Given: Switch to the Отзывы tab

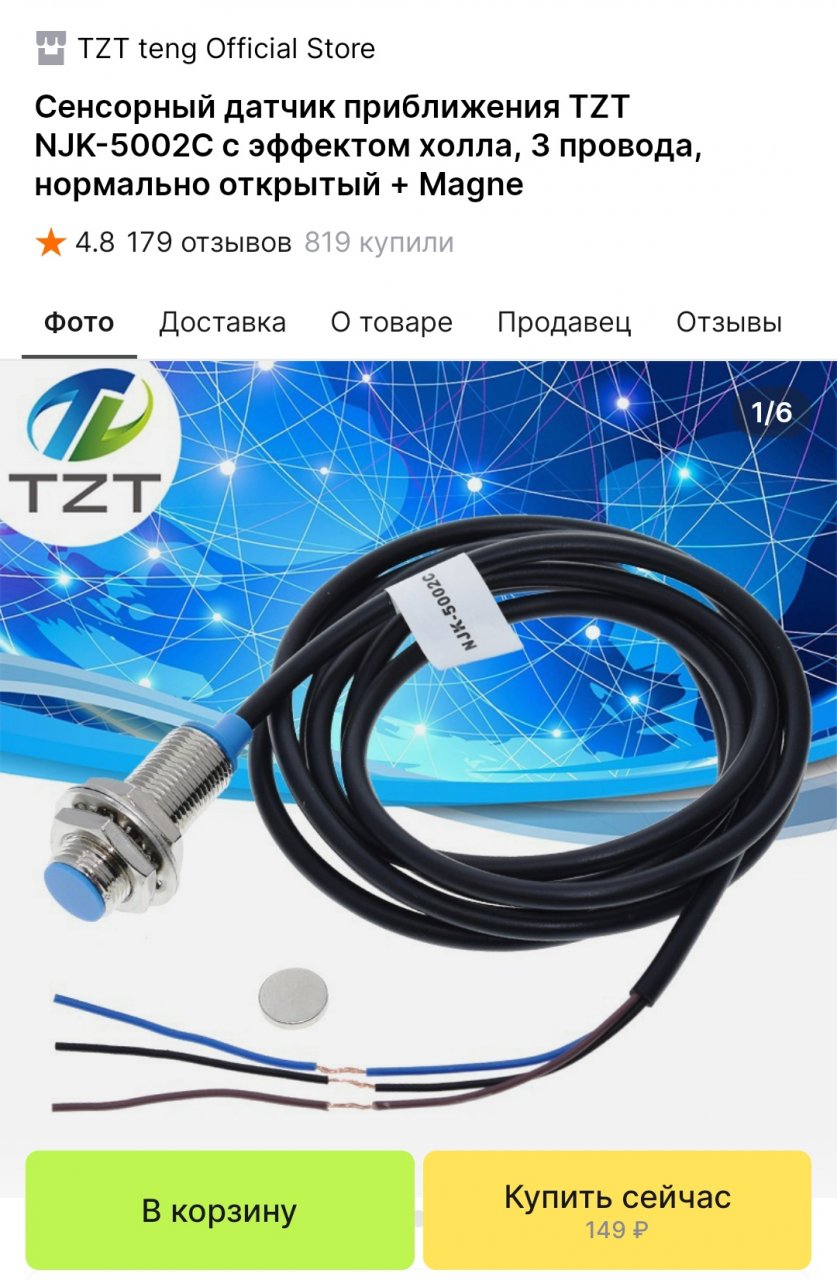Looking at the screenshot, I should point(728,323).
